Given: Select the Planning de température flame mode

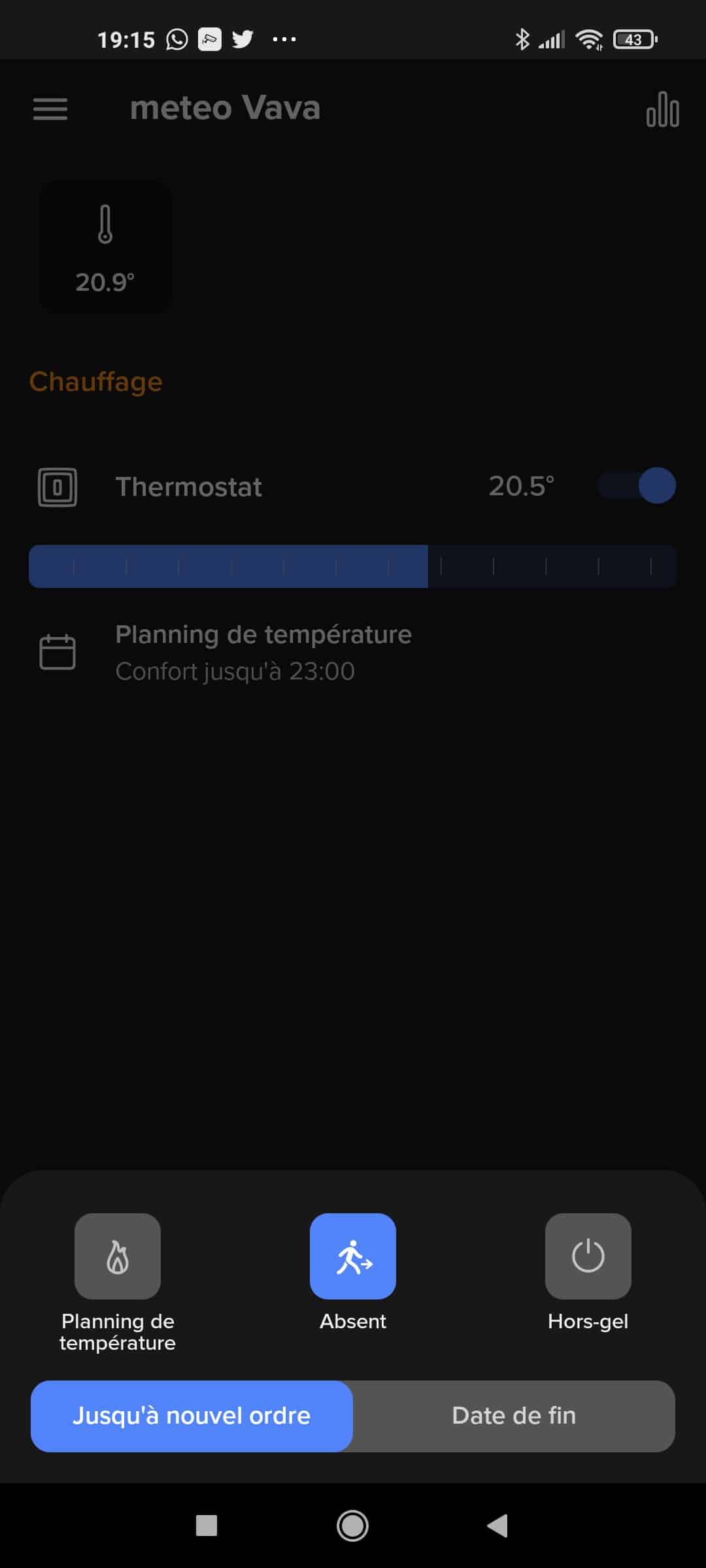Looking at the screenshot, I should (x=118, y=1256).
